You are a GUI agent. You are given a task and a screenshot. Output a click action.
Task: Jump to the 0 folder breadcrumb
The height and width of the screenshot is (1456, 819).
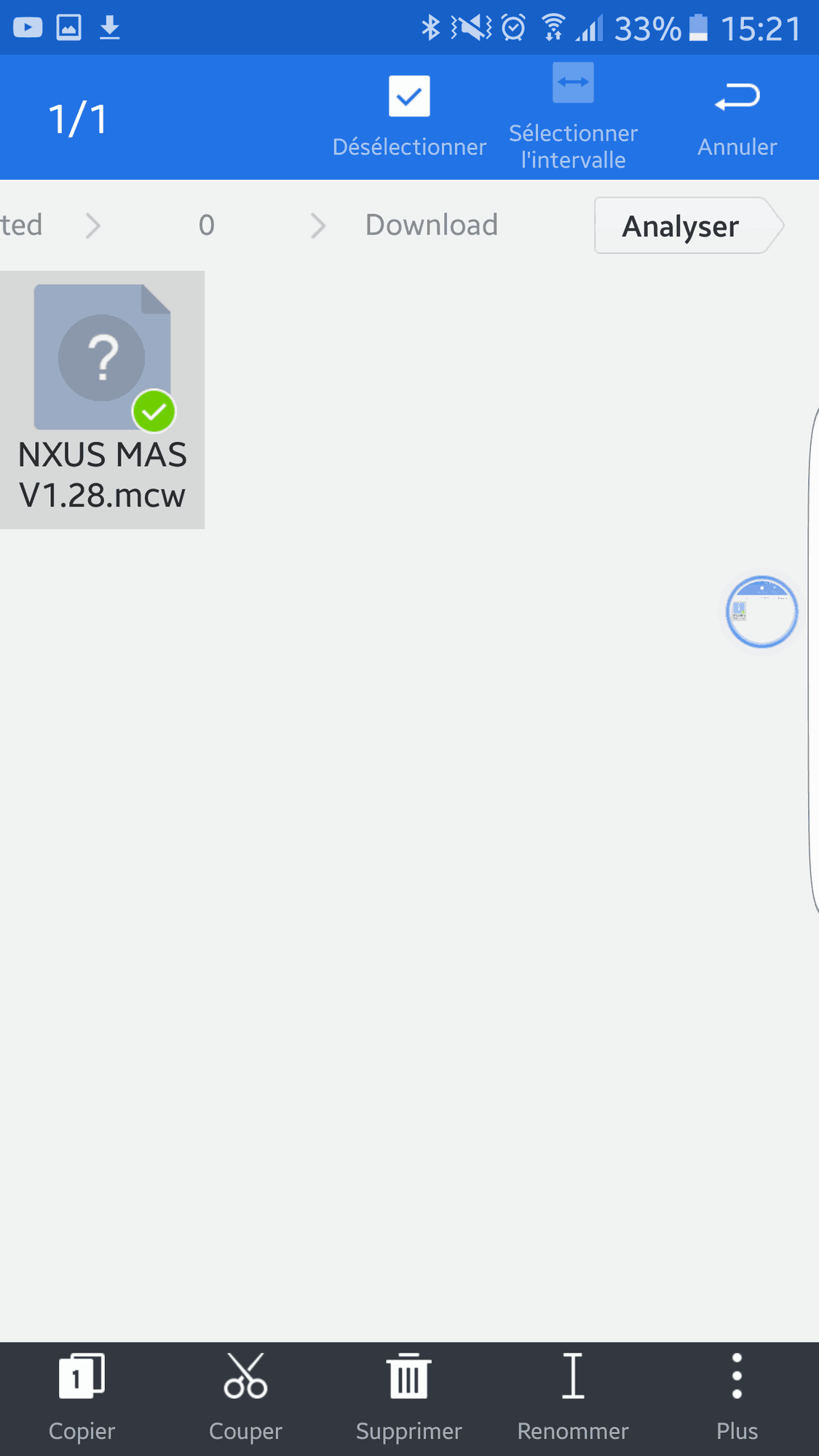(207, 226)
